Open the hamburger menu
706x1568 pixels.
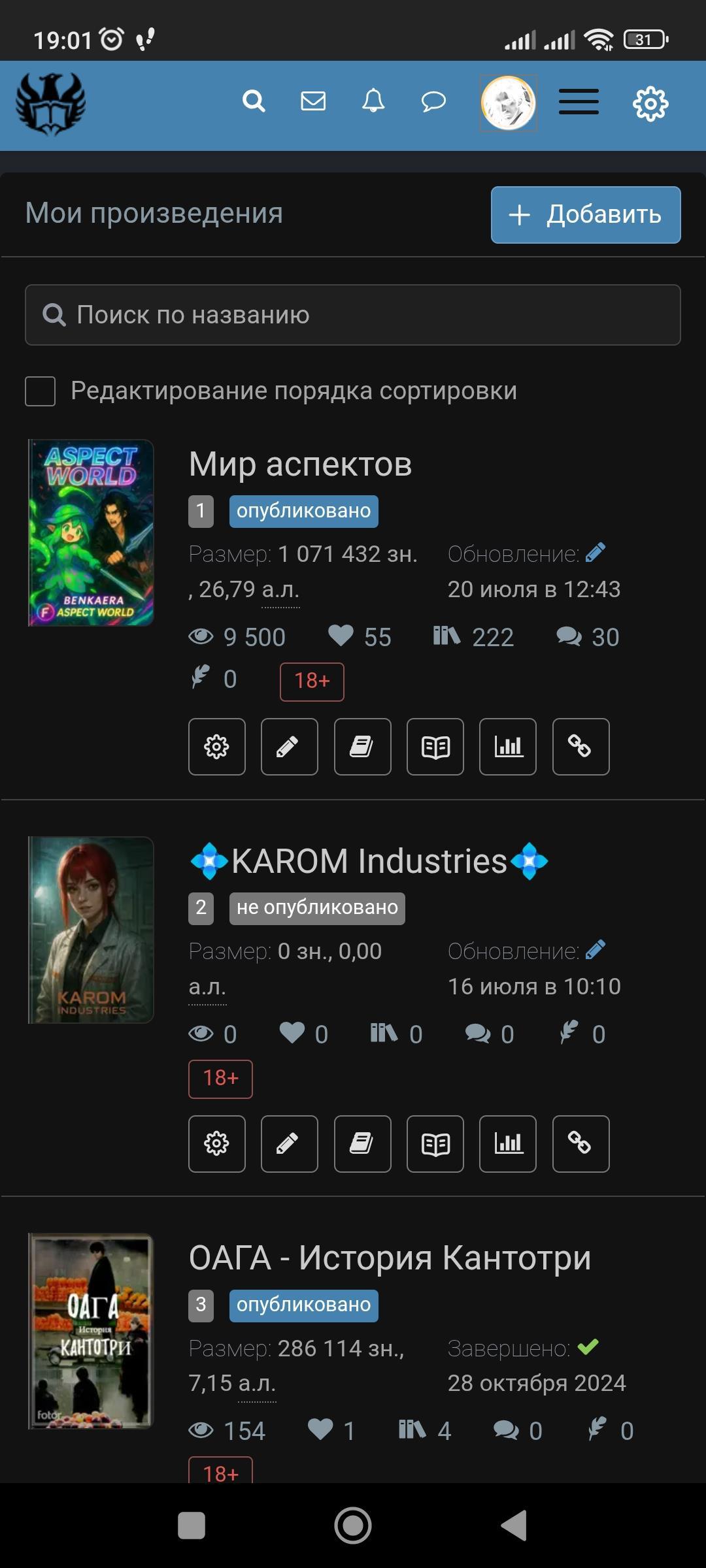579,102
